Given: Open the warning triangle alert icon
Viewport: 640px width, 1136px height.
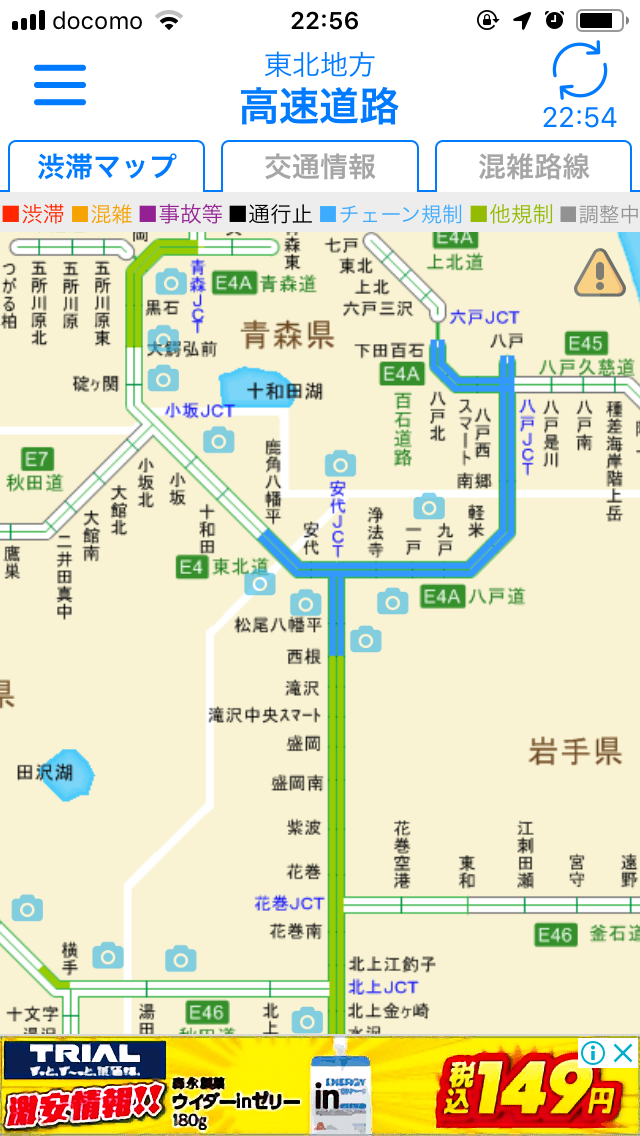Looking at the screenshot, I should pyautogui.click(x=599, y=271).
